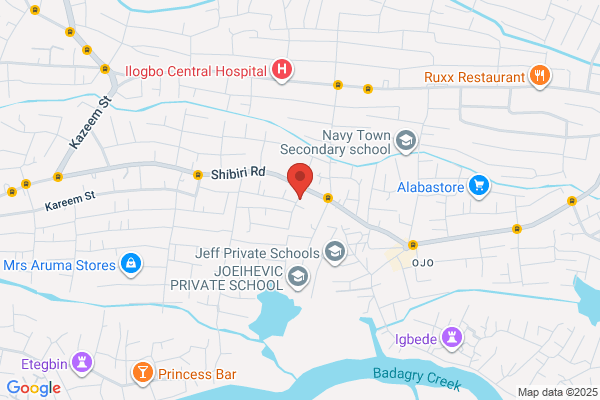The width and height of the screenshot is (600, 400).
Task: Open Navy Town Secondary school marker
Action: [406, 142]
